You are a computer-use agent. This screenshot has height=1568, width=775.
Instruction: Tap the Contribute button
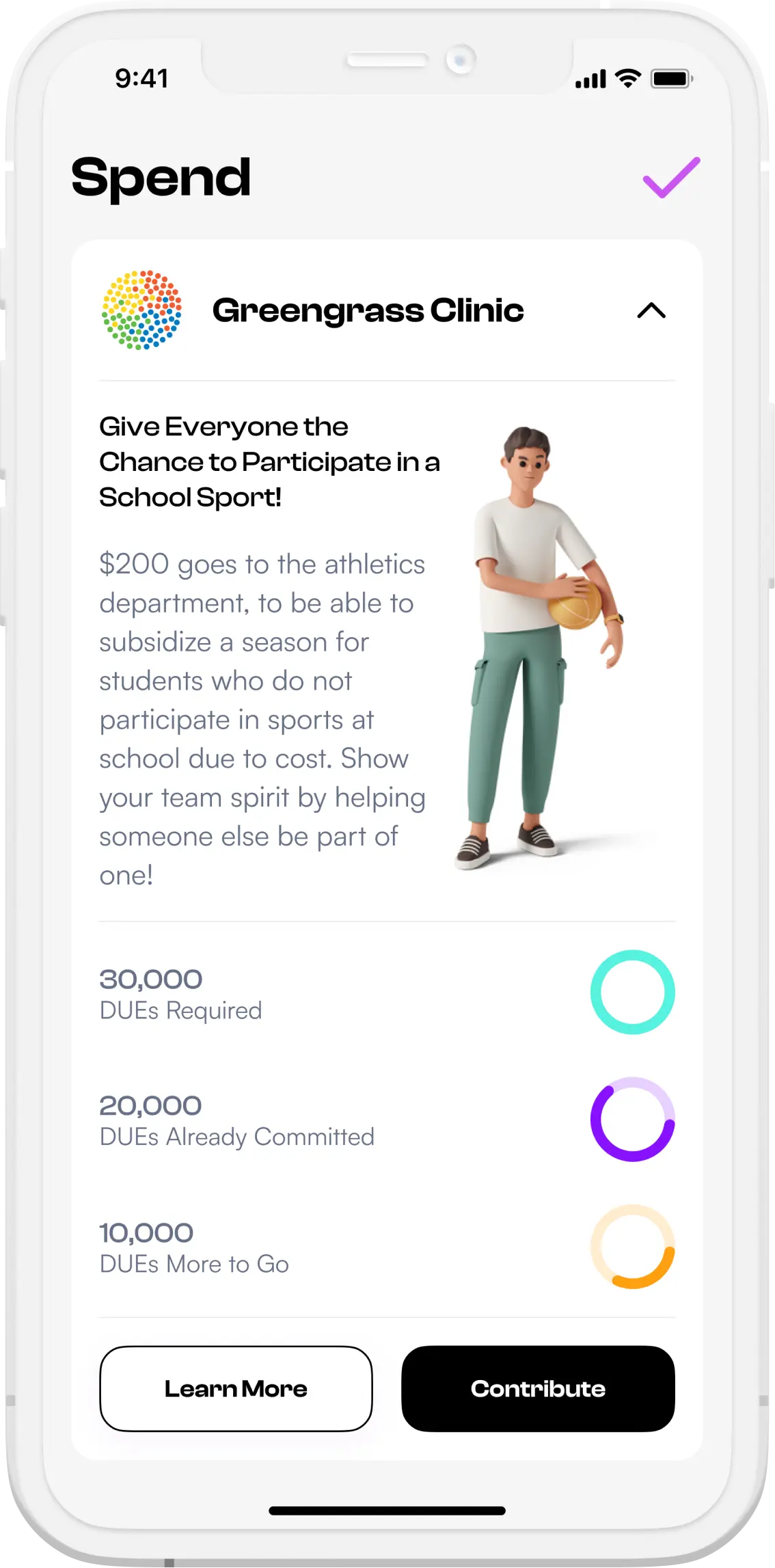[538, 1388]
